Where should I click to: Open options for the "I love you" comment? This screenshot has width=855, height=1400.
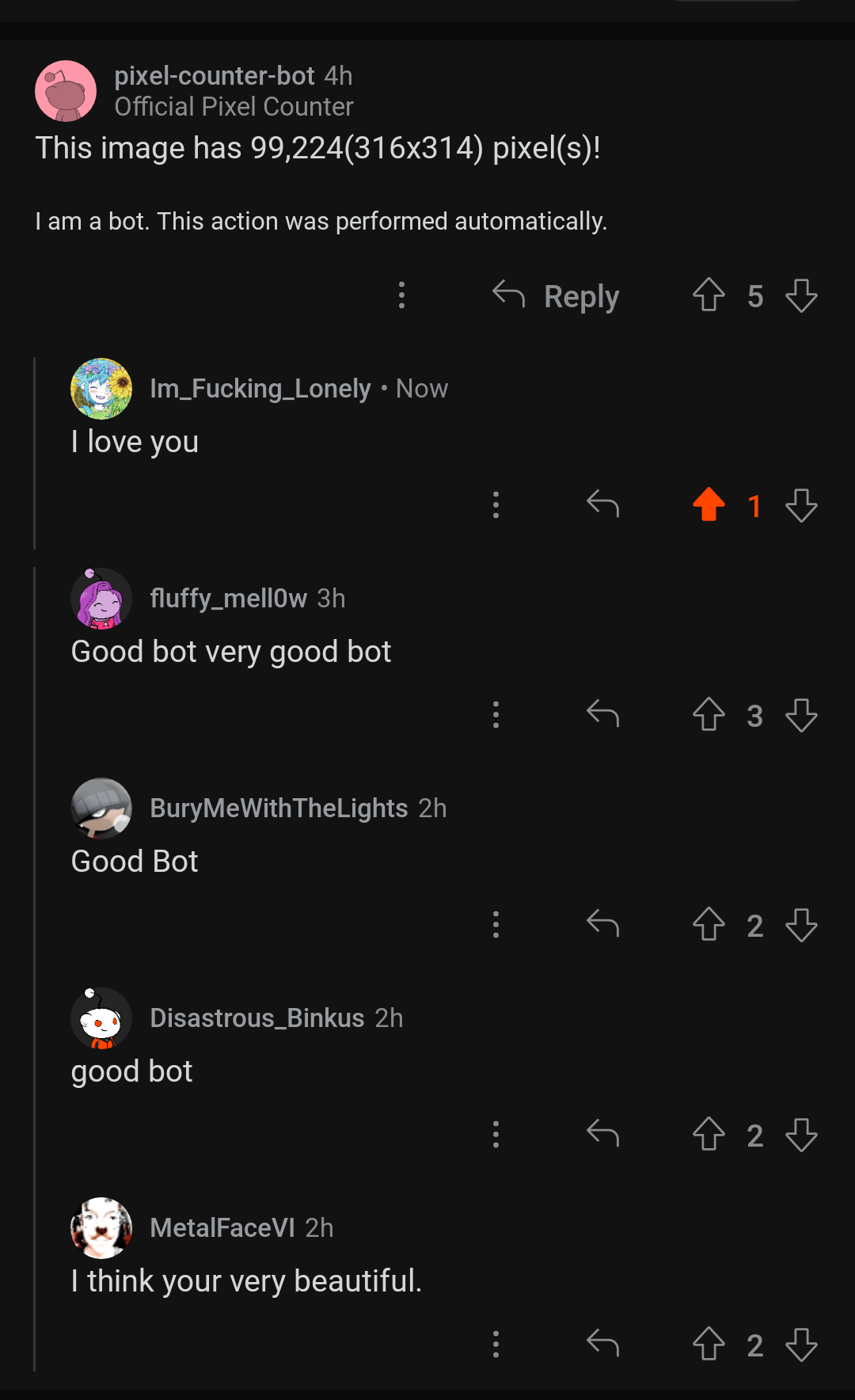[x=496, y=504]
